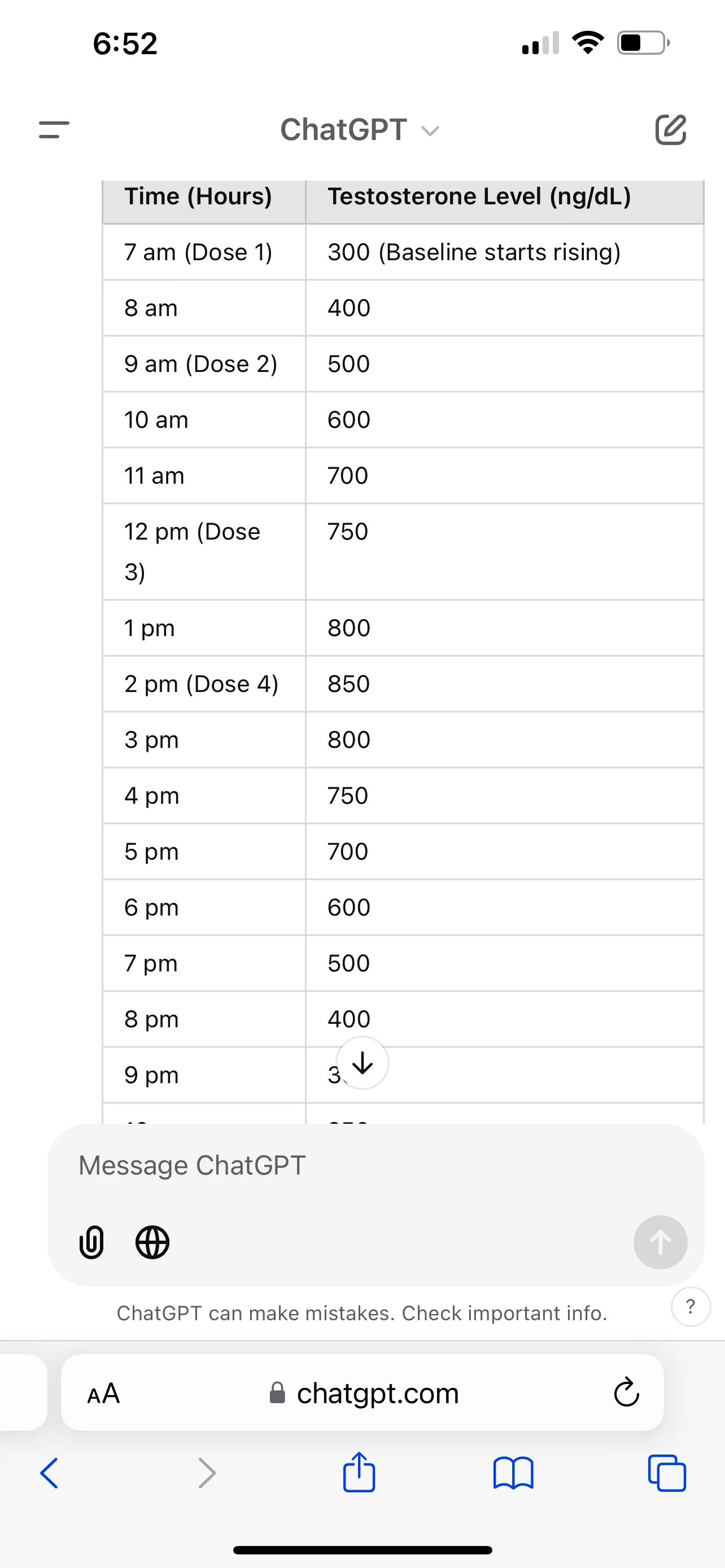725x1568 pixels.
Task: Go back in Safari
Action: click(x=49, y=1473)
